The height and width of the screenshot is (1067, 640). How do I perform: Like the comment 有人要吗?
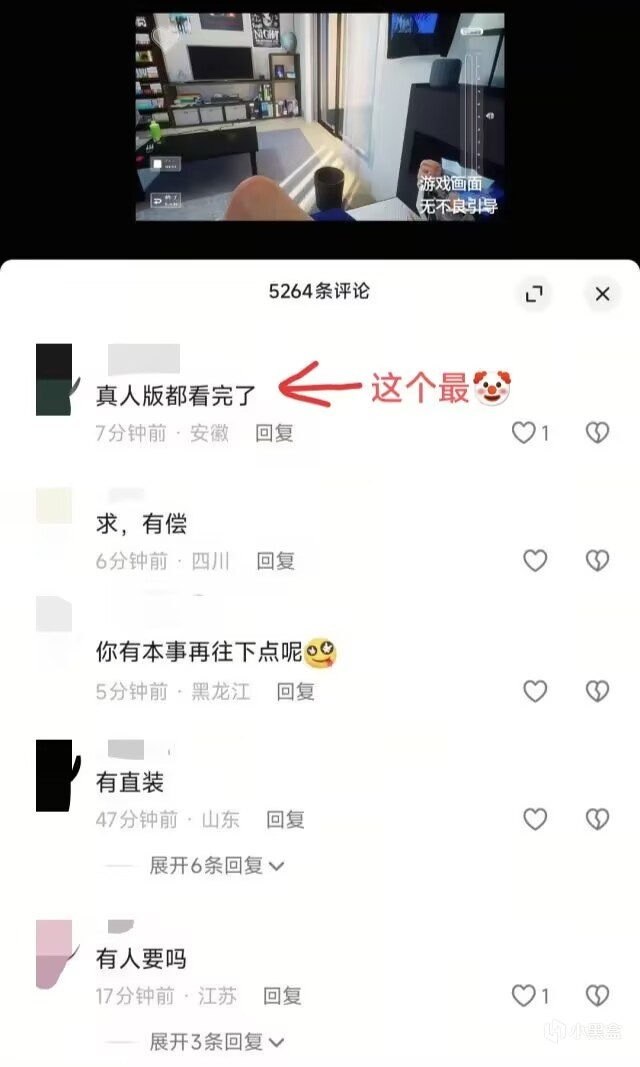point(524,996)
